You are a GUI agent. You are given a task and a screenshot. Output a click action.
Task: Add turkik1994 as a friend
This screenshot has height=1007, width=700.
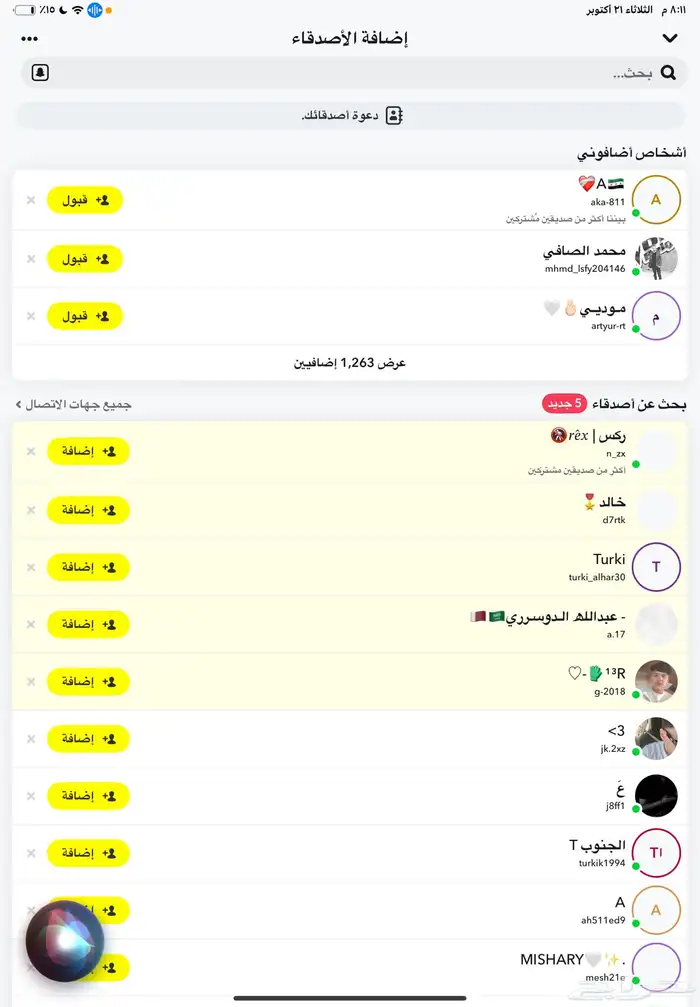88,853
